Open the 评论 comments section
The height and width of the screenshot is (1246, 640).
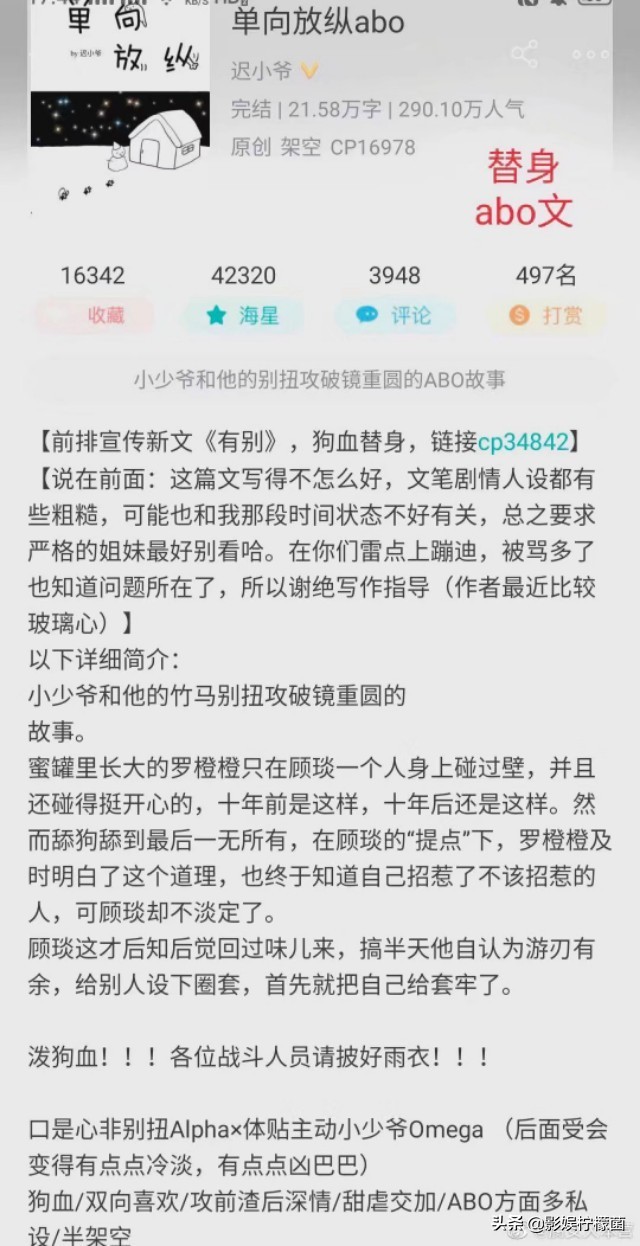click(395, 316)
